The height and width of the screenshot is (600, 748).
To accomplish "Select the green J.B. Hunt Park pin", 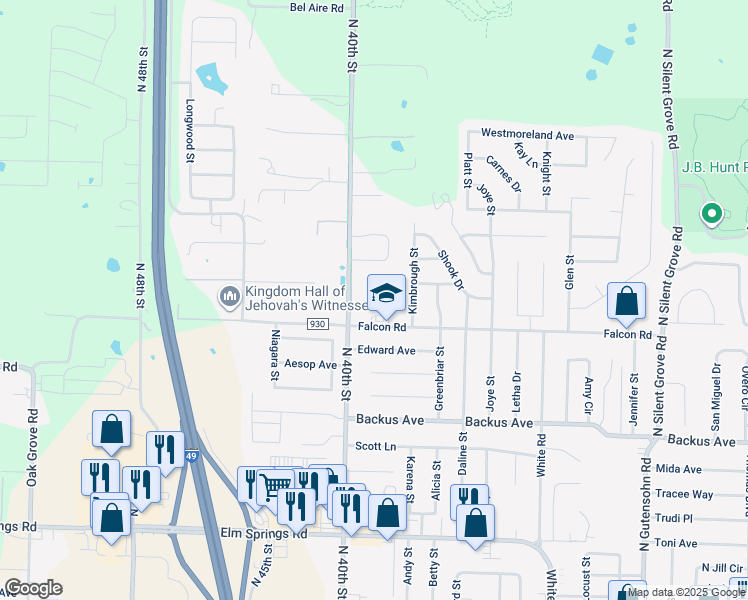I will (711, 213).
